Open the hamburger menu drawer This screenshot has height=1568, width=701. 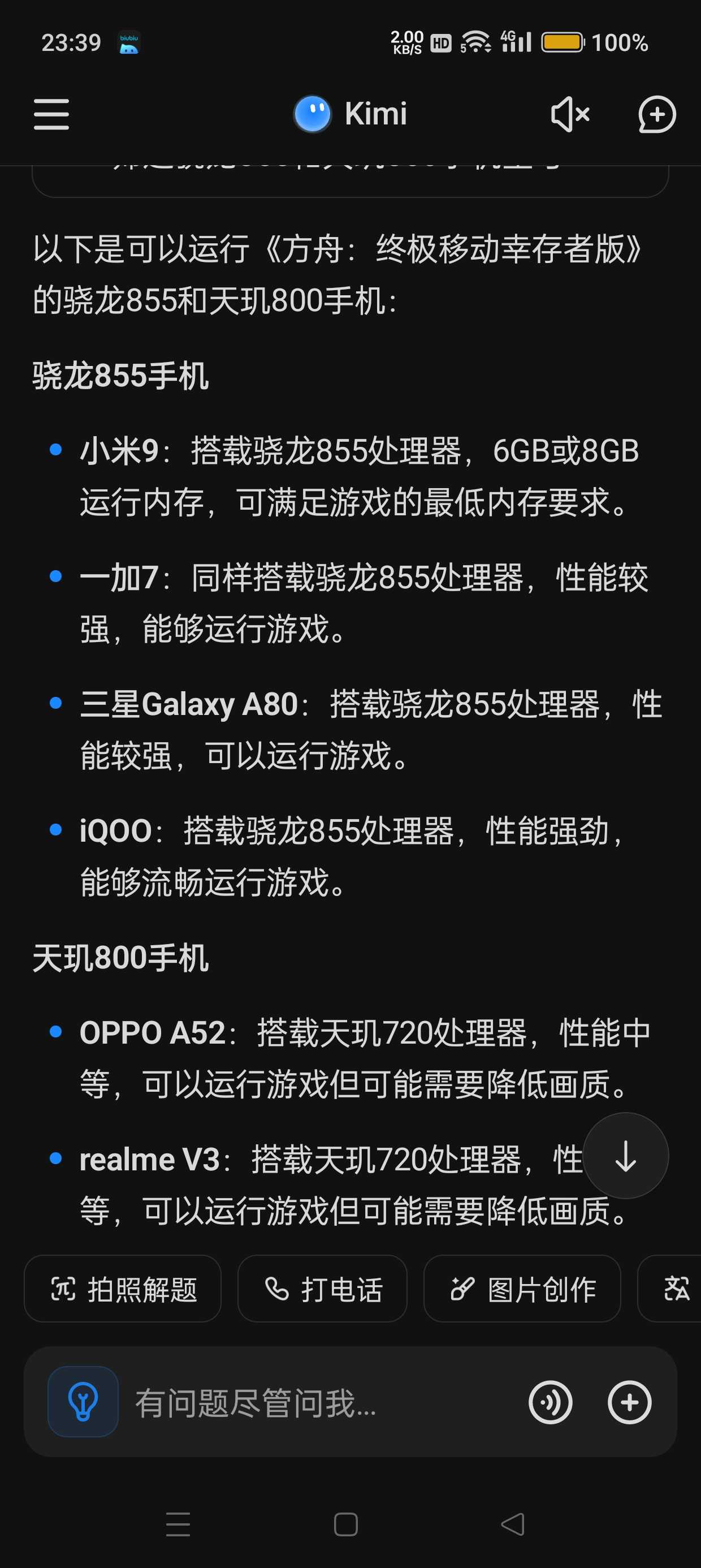click(x=51, y=114)
